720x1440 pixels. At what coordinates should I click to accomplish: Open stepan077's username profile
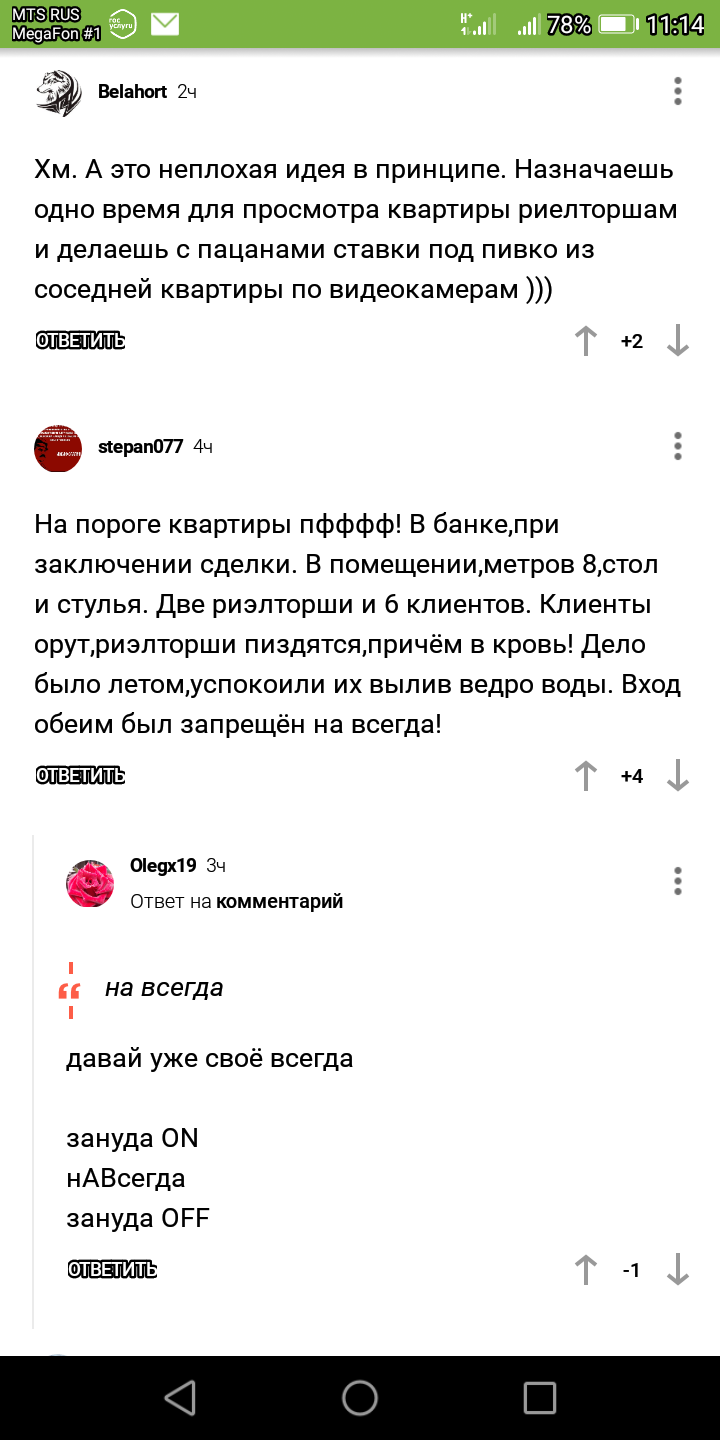140,446
